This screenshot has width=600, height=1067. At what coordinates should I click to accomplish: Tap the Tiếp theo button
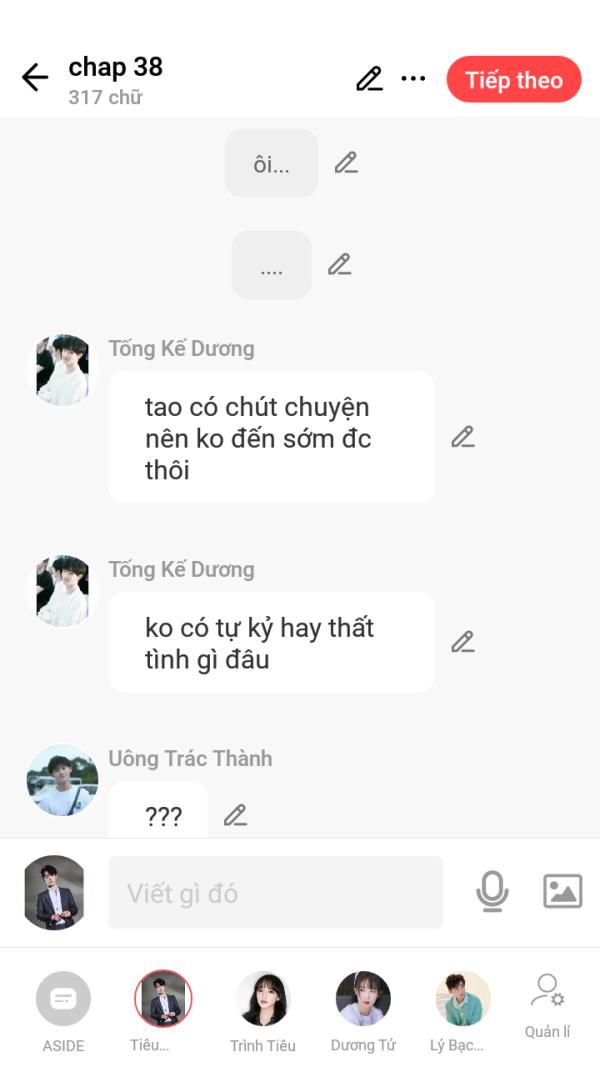pos(514,80)
